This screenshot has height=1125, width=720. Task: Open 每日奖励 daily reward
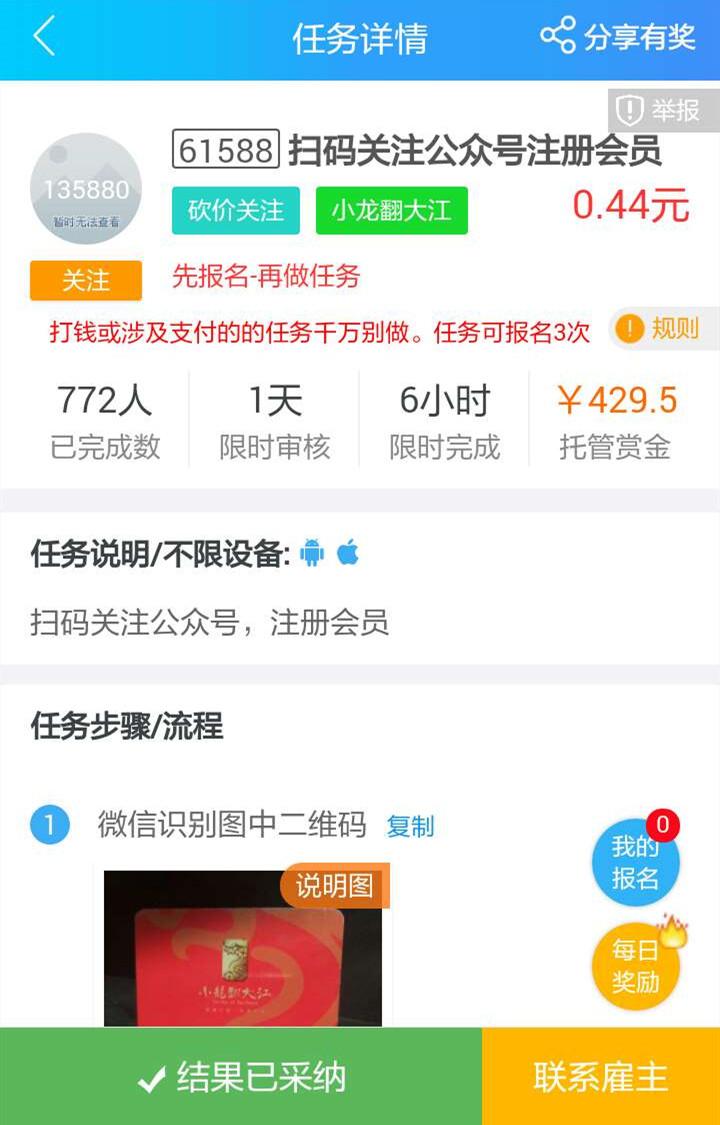pos(636,966)
